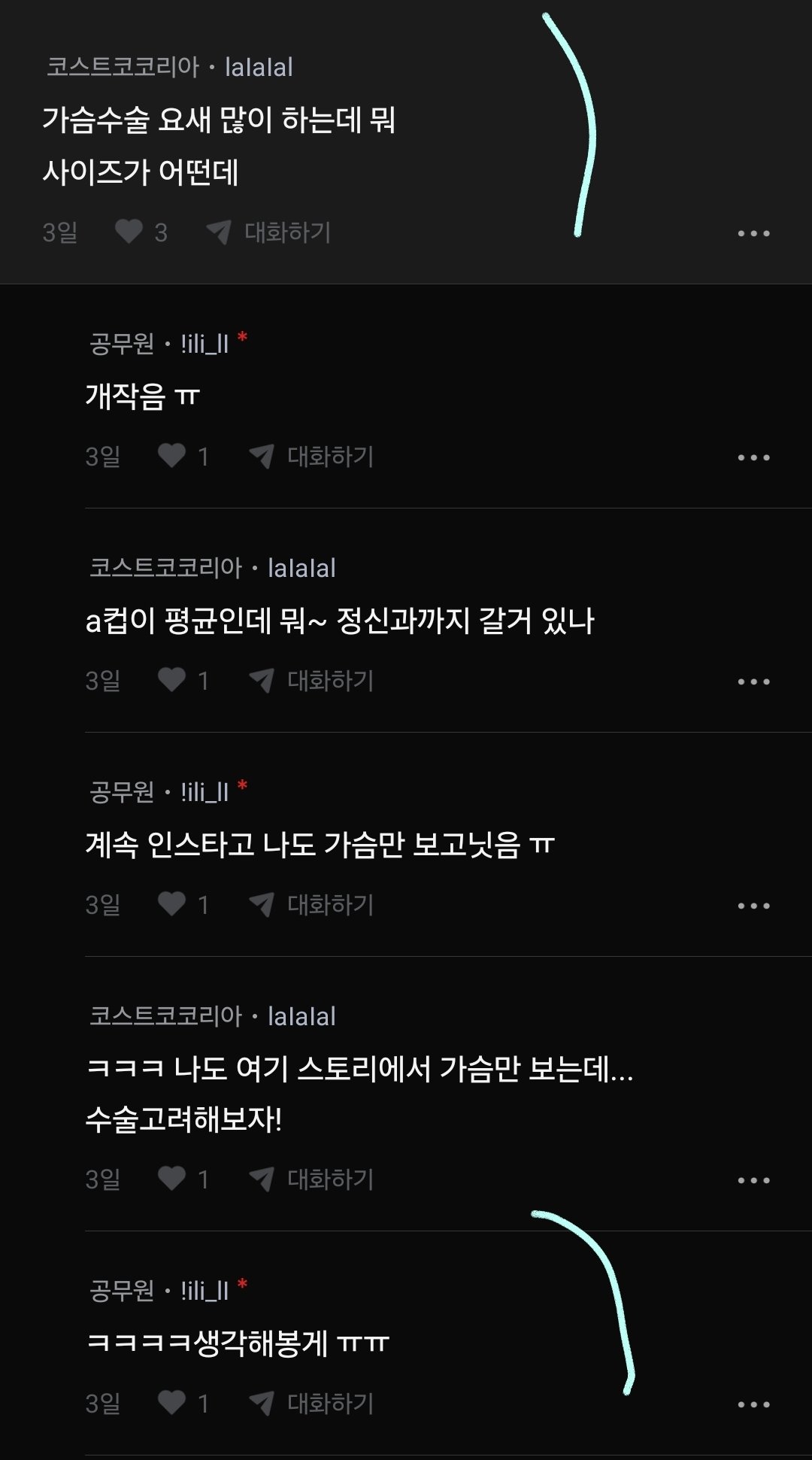The image size is (812, 1460).
Task: Like the '수술고려해보자!' reply
Action: click(172, 1178)
